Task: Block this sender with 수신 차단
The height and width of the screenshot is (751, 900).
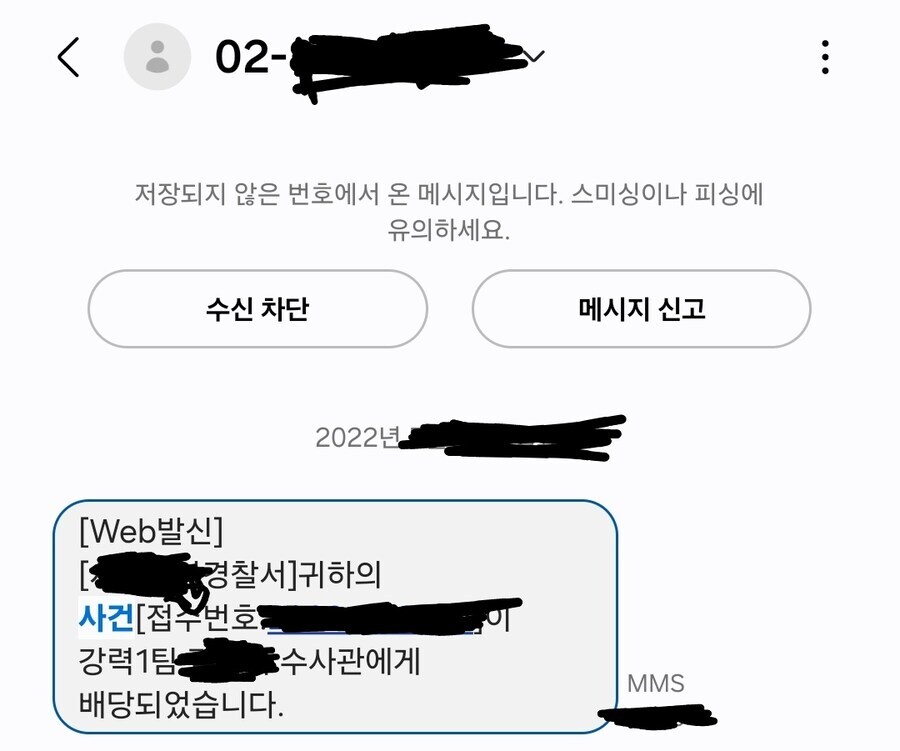Action: point(257,309)
